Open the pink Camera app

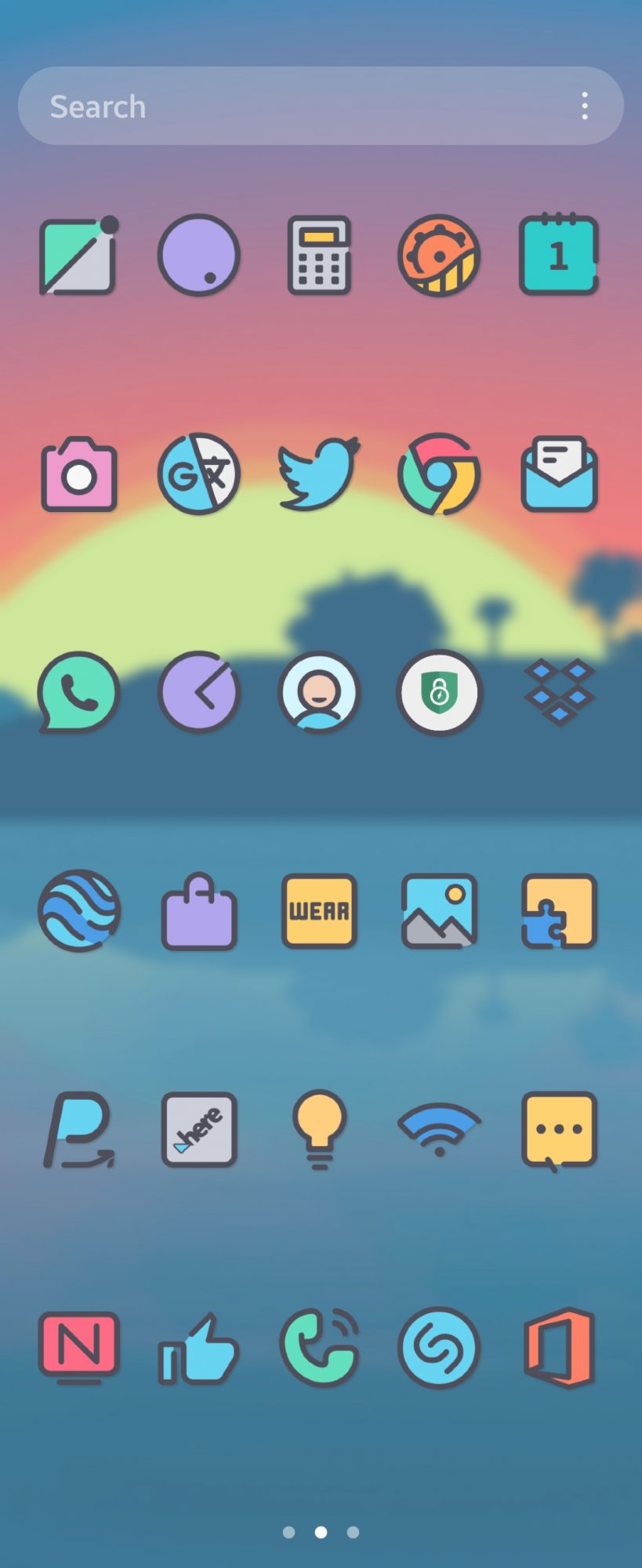point(79,474)
